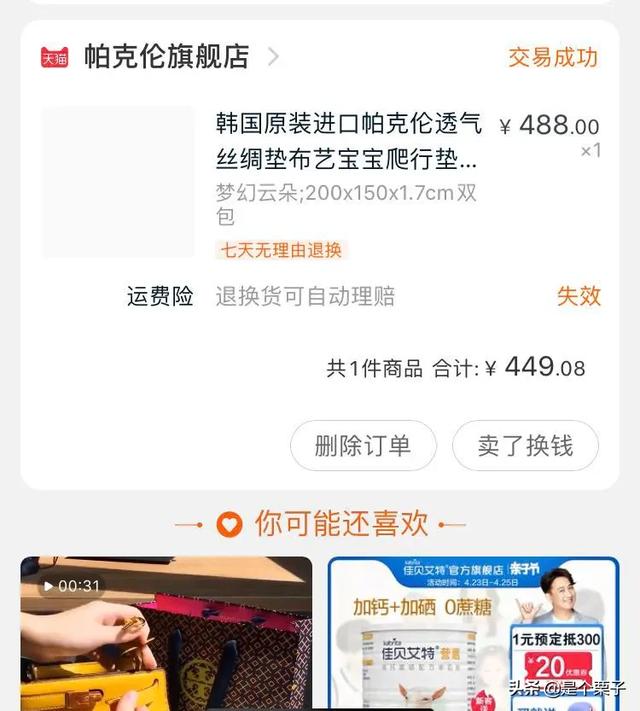Open the 佳贝艾特 goat milk powder card
Viewport: 640px width, 711px height.
click(473, 634)
